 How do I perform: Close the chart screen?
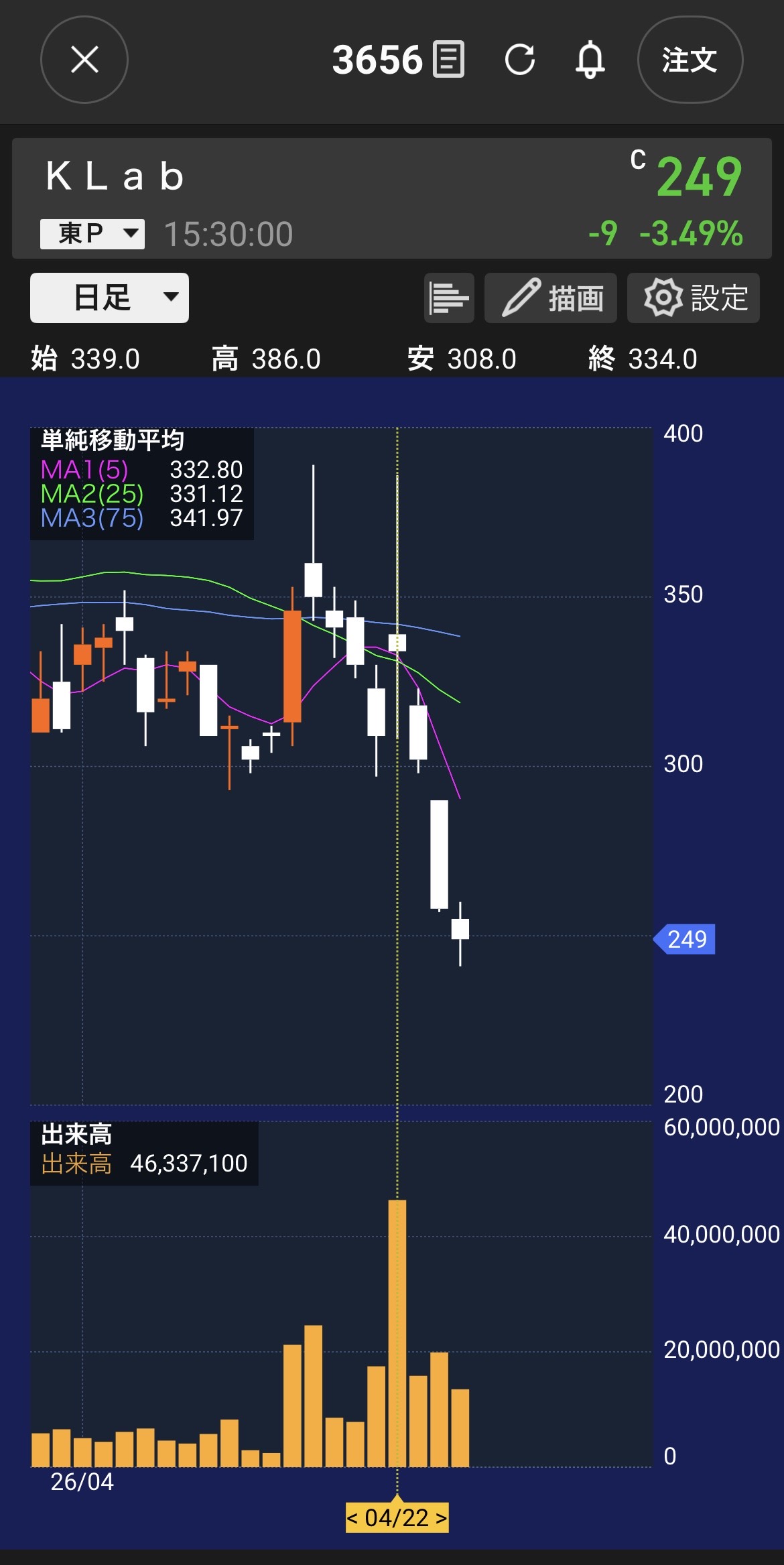[x=84, y=60]
